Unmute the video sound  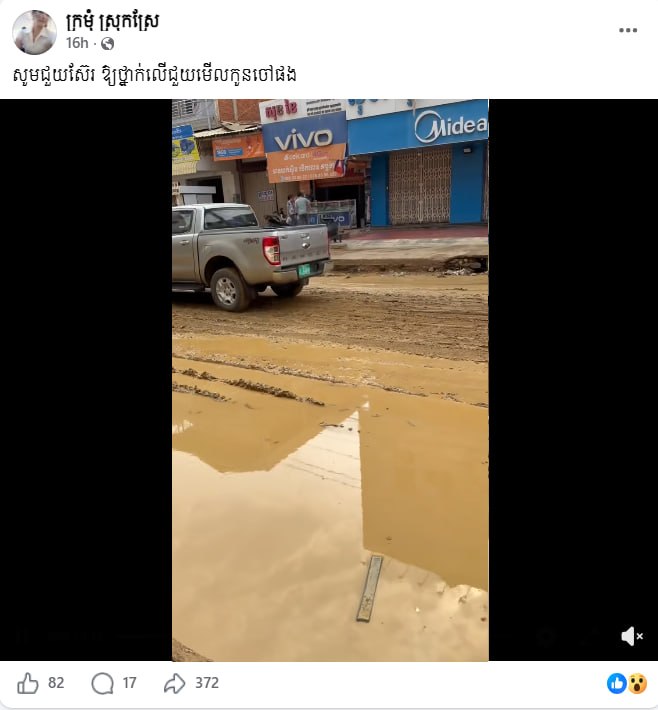[x=631, y=636]
